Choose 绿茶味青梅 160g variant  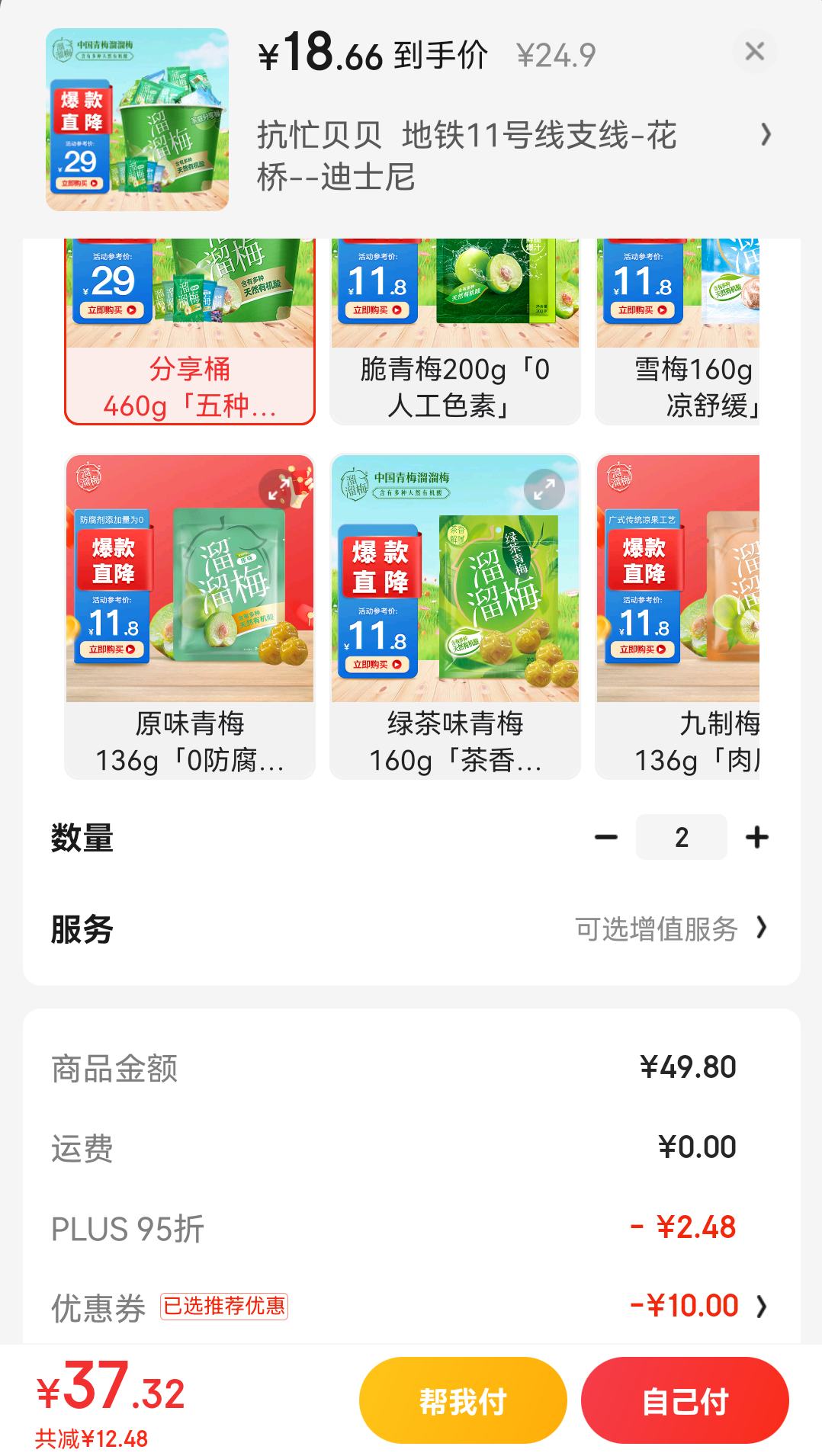tap(454, 617)
